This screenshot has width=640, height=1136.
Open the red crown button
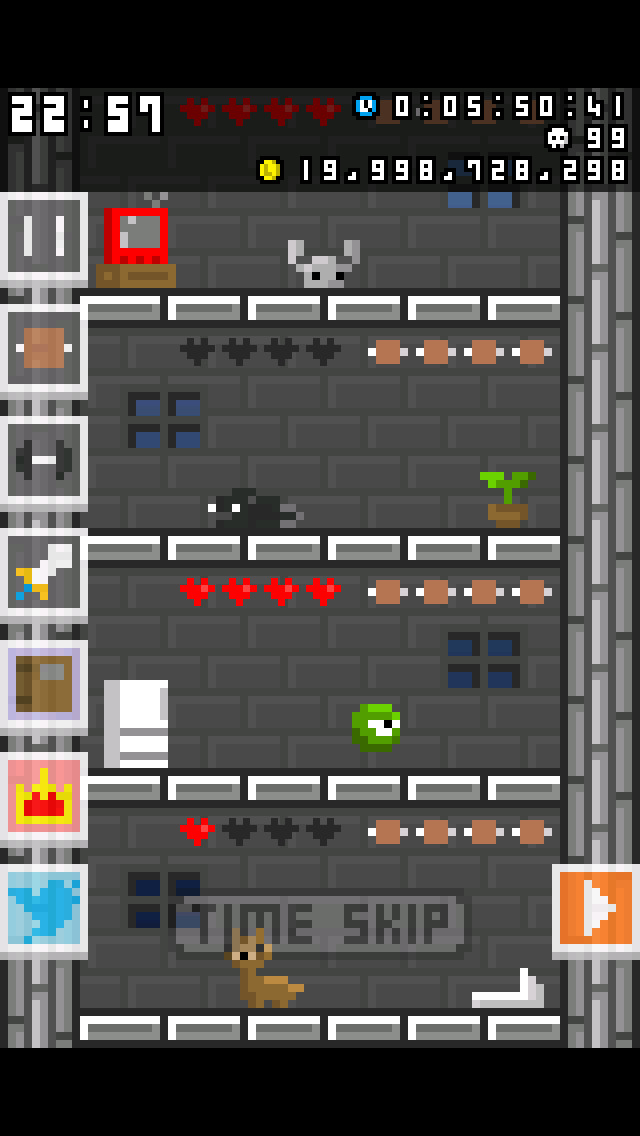(x=44, y=797)
